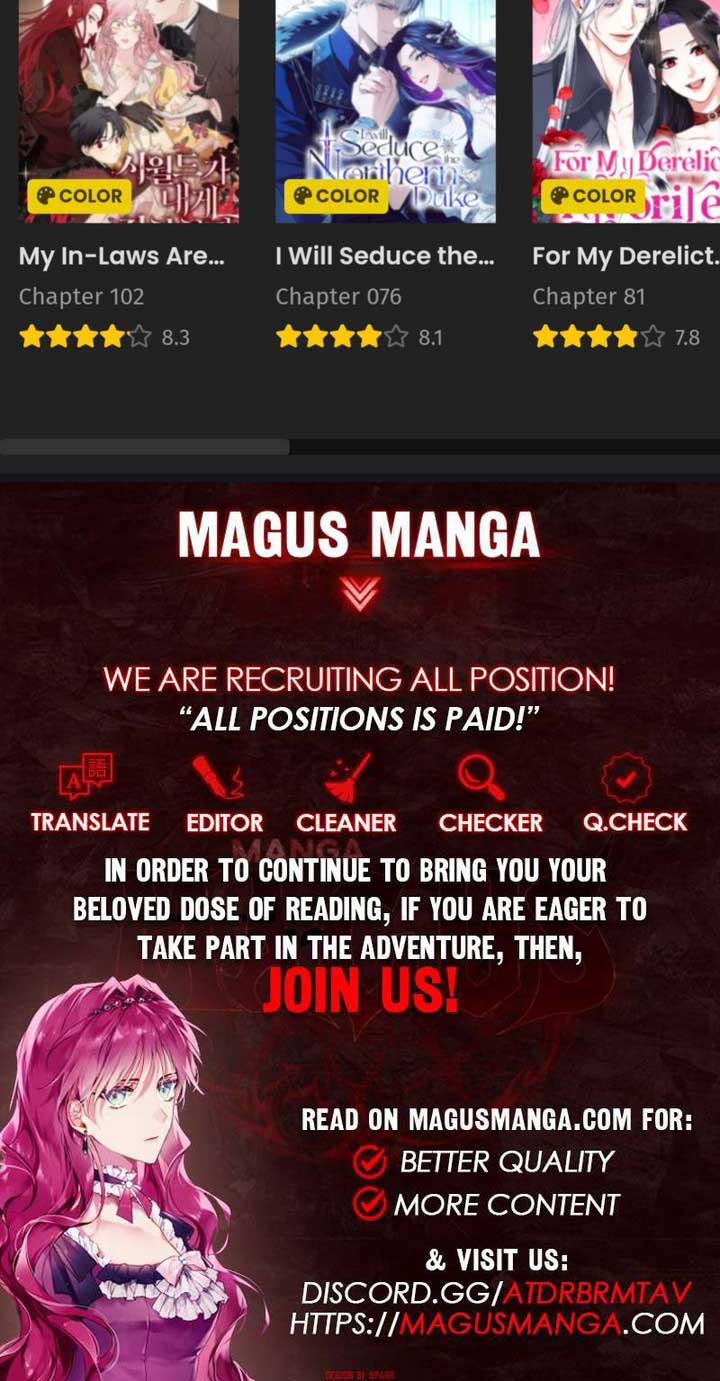Go to Chapter 81 of For My Derelict
The image size is (720, 1381).
(588, 297)
